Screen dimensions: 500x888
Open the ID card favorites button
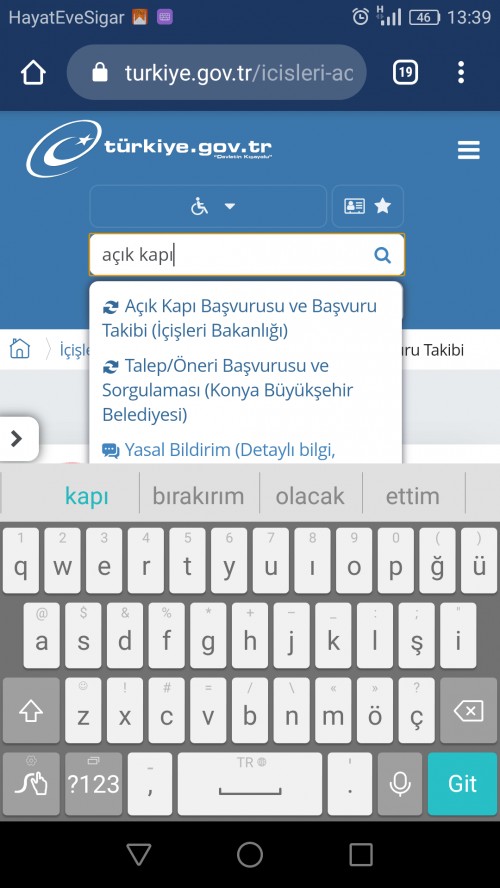[x=367, y=206]
